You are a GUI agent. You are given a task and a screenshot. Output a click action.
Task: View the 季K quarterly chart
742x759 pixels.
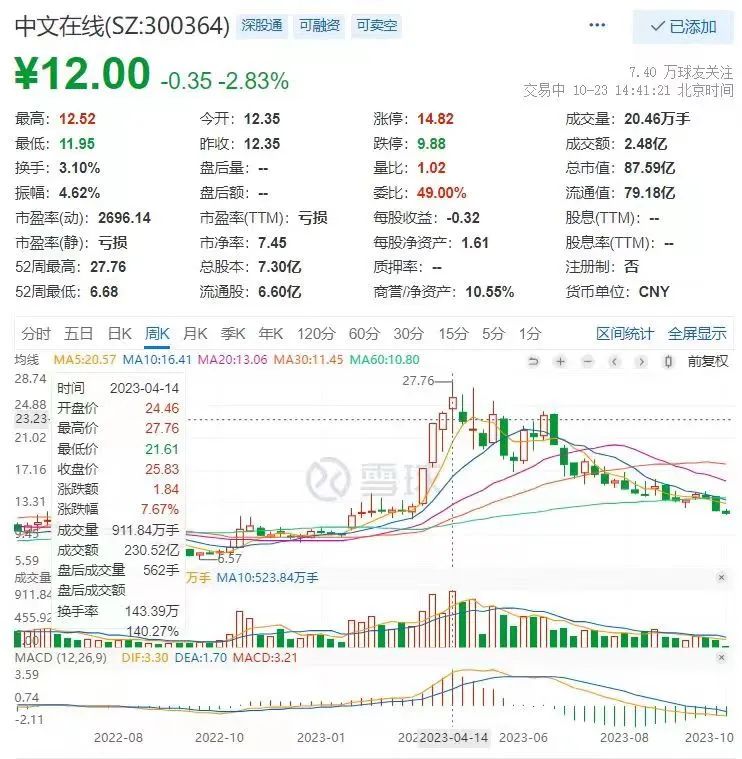point(233,334)
